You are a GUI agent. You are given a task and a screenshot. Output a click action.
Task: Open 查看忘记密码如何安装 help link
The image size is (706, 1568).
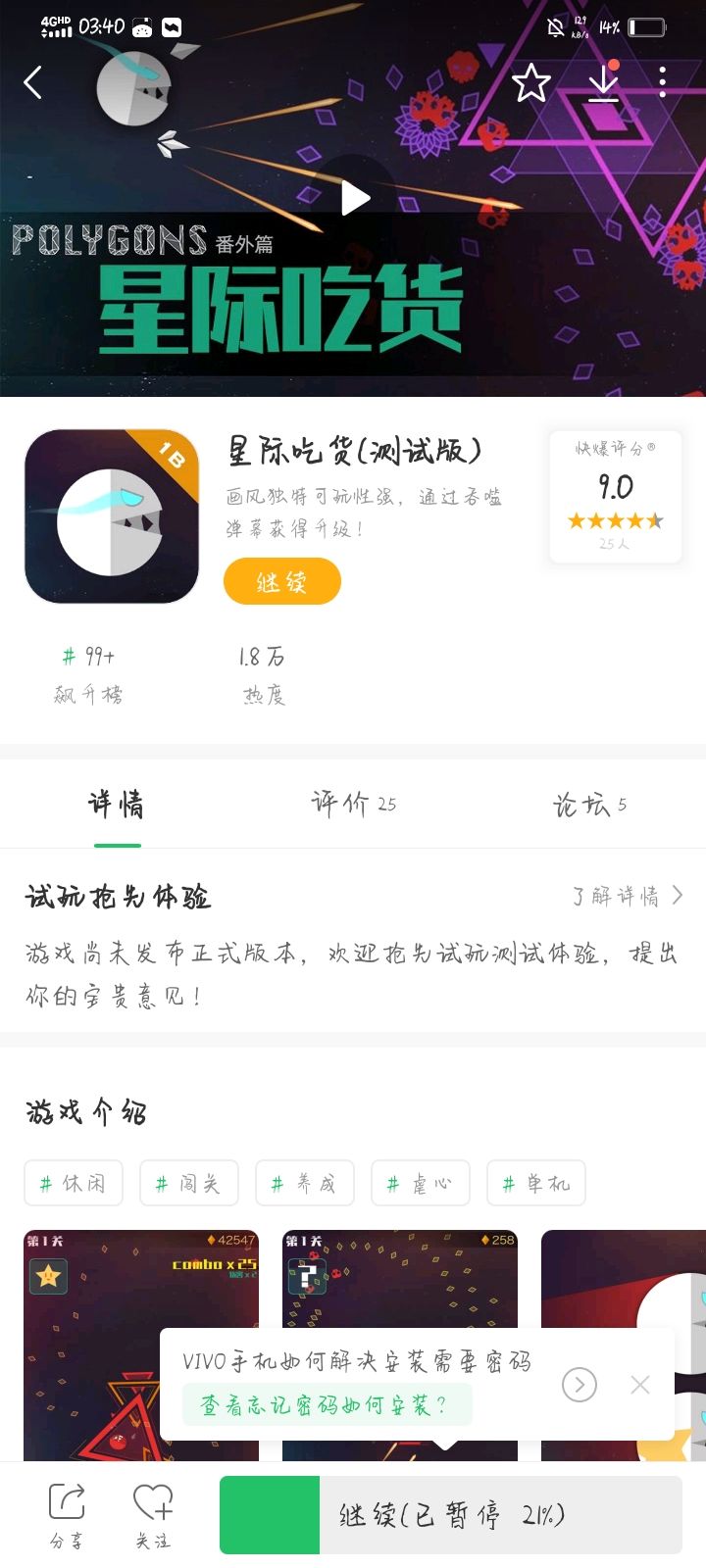(x=327, y=1405)
